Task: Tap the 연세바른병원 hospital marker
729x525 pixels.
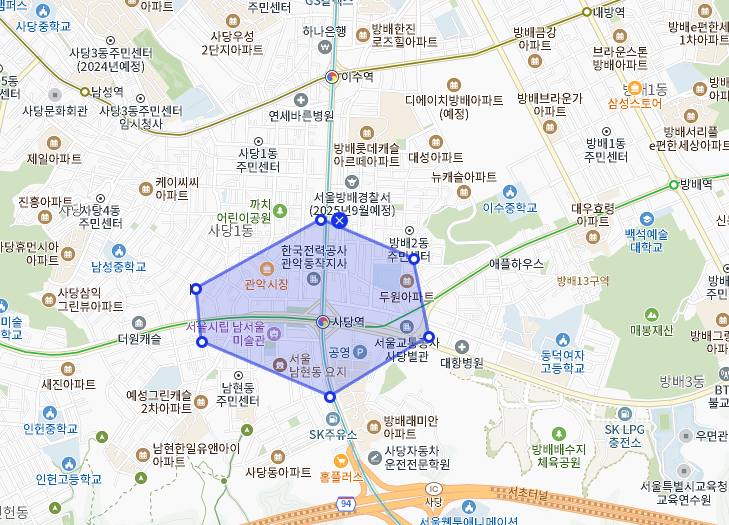Action: tap(305, 97)
